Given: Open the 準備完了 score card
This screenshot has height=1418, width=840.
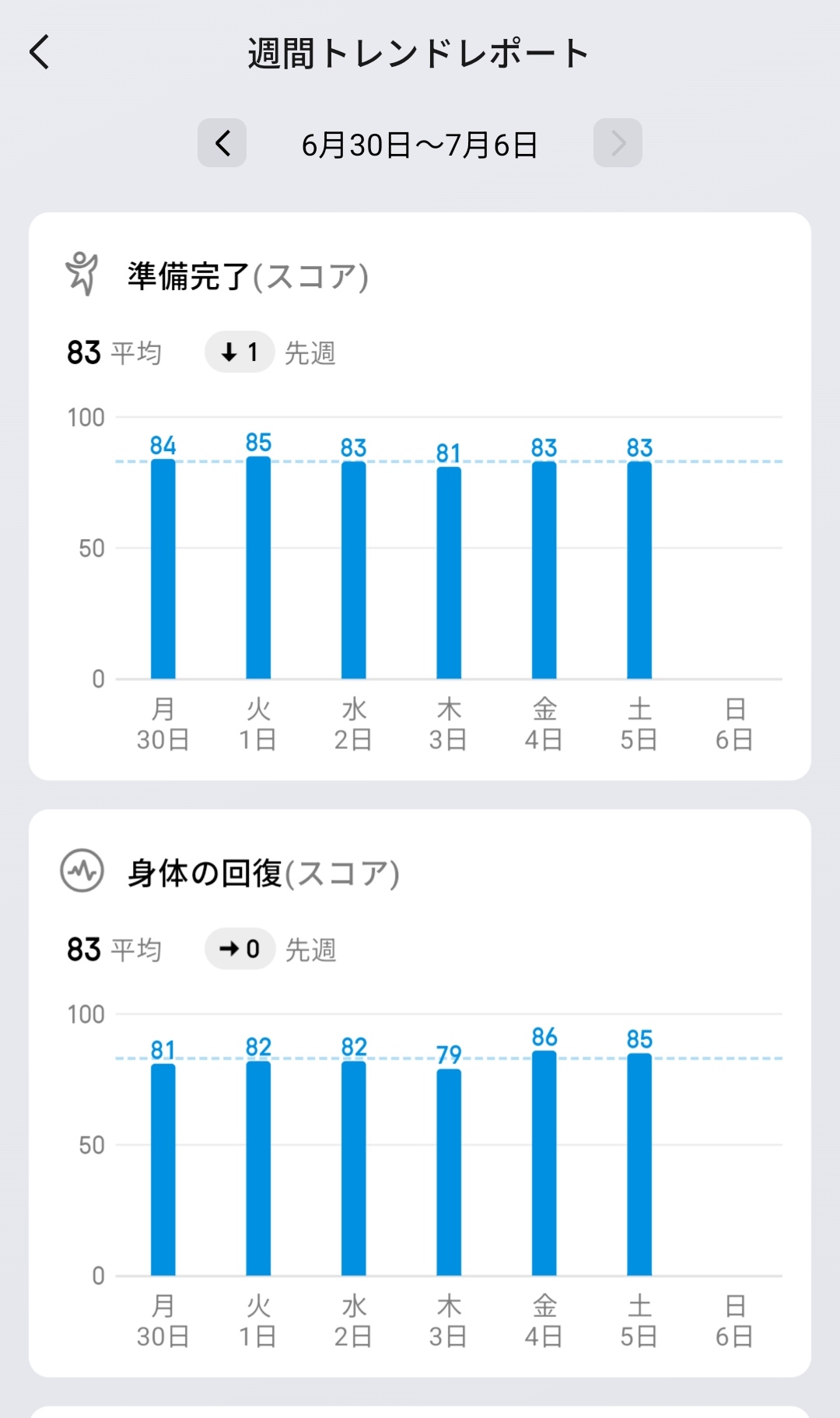Looking at the screenshot, I should coord(420,496).
